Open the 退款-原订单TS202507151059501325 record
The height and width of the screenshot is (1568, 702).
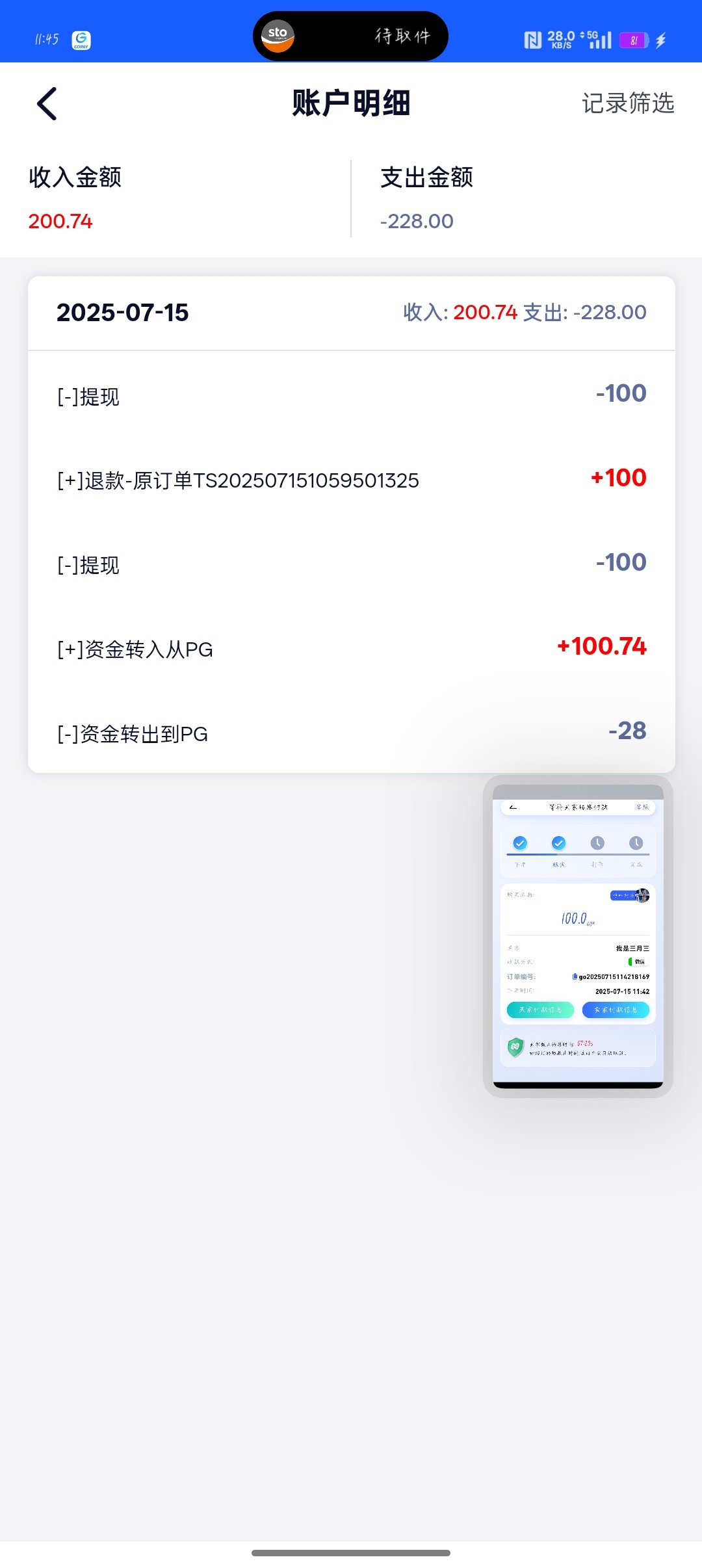point(352,480)
